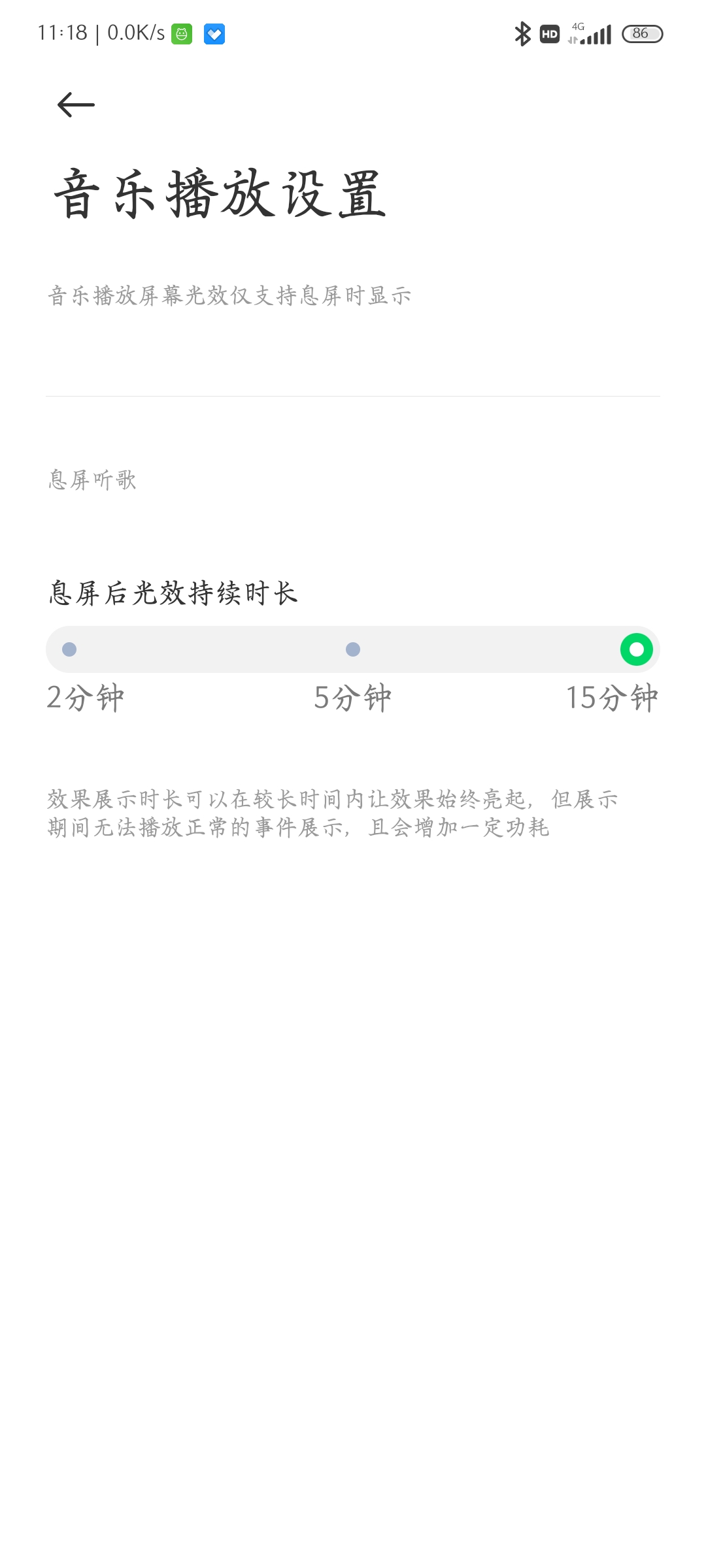Select the 5分钟 duration point
The width and height of the screenshot is (706, 1568).
353,649
